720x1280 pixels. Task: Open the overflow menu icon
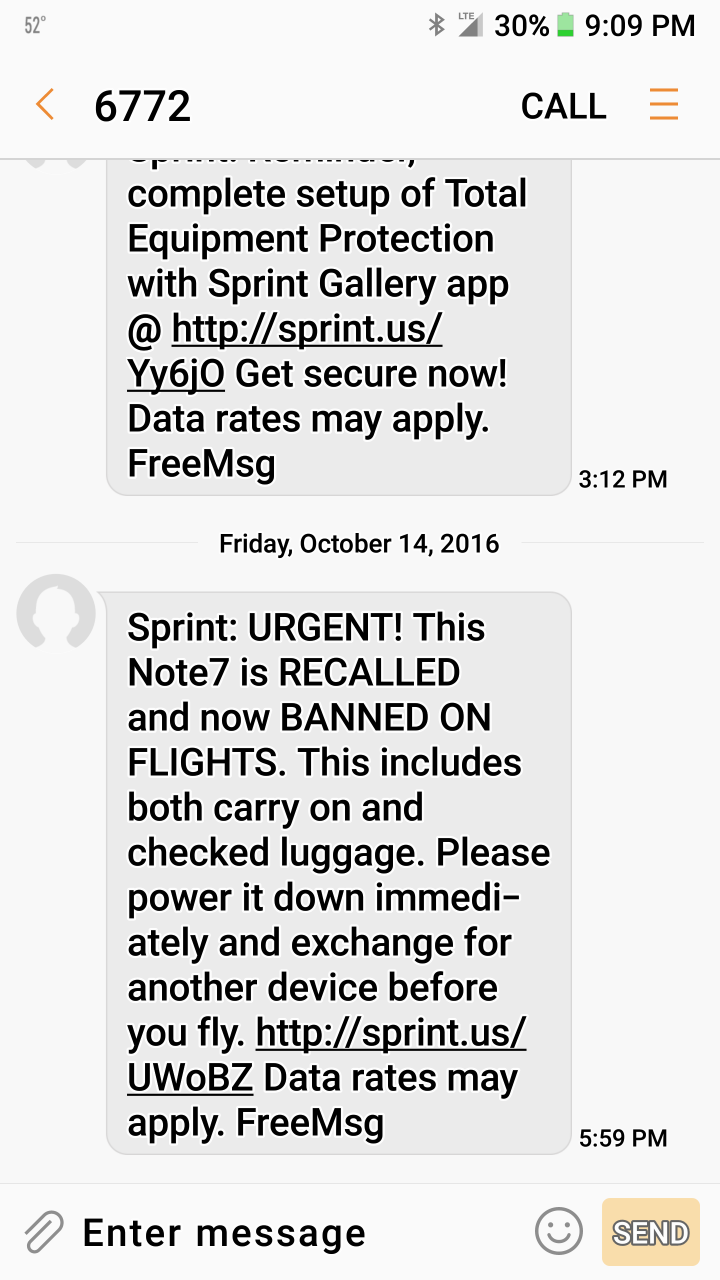pyautogui.click(x=663, y=105)
